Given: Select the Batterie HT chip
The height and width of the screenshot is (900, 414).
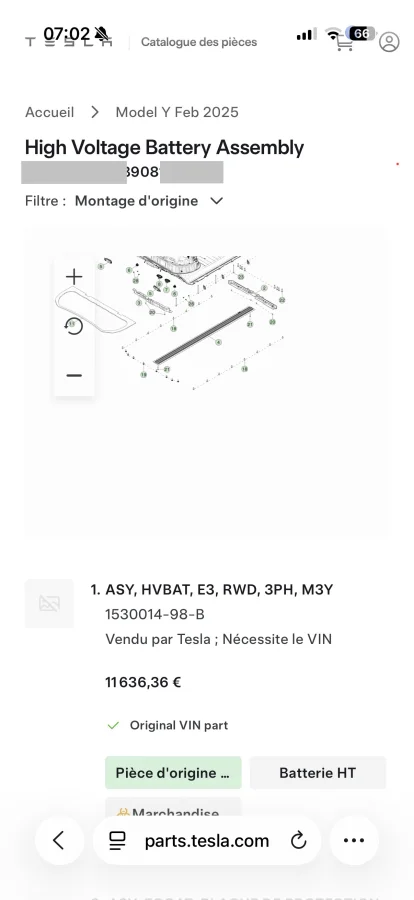Looking at the screenshot, I should tap(318, 773).
